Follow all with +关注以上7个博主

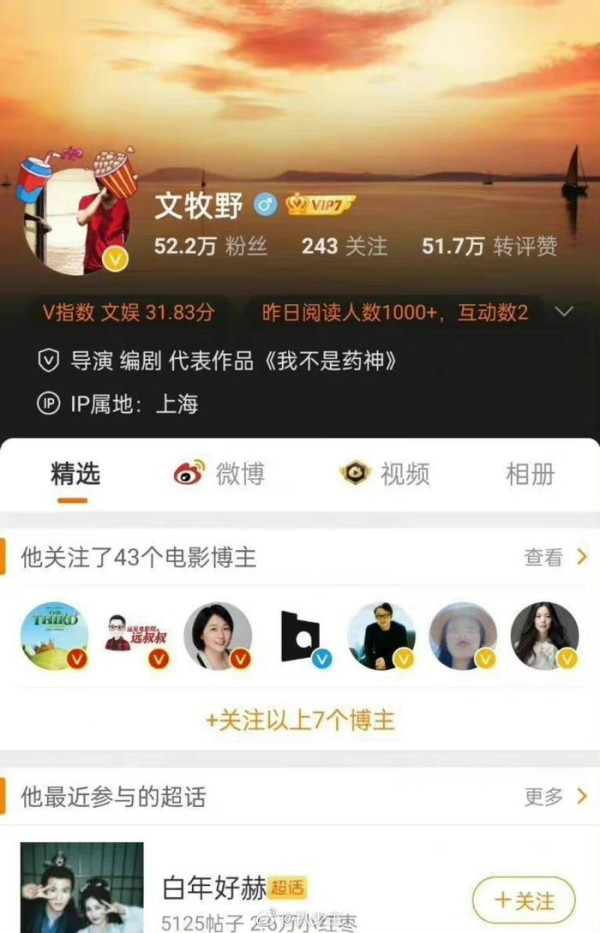299,720
